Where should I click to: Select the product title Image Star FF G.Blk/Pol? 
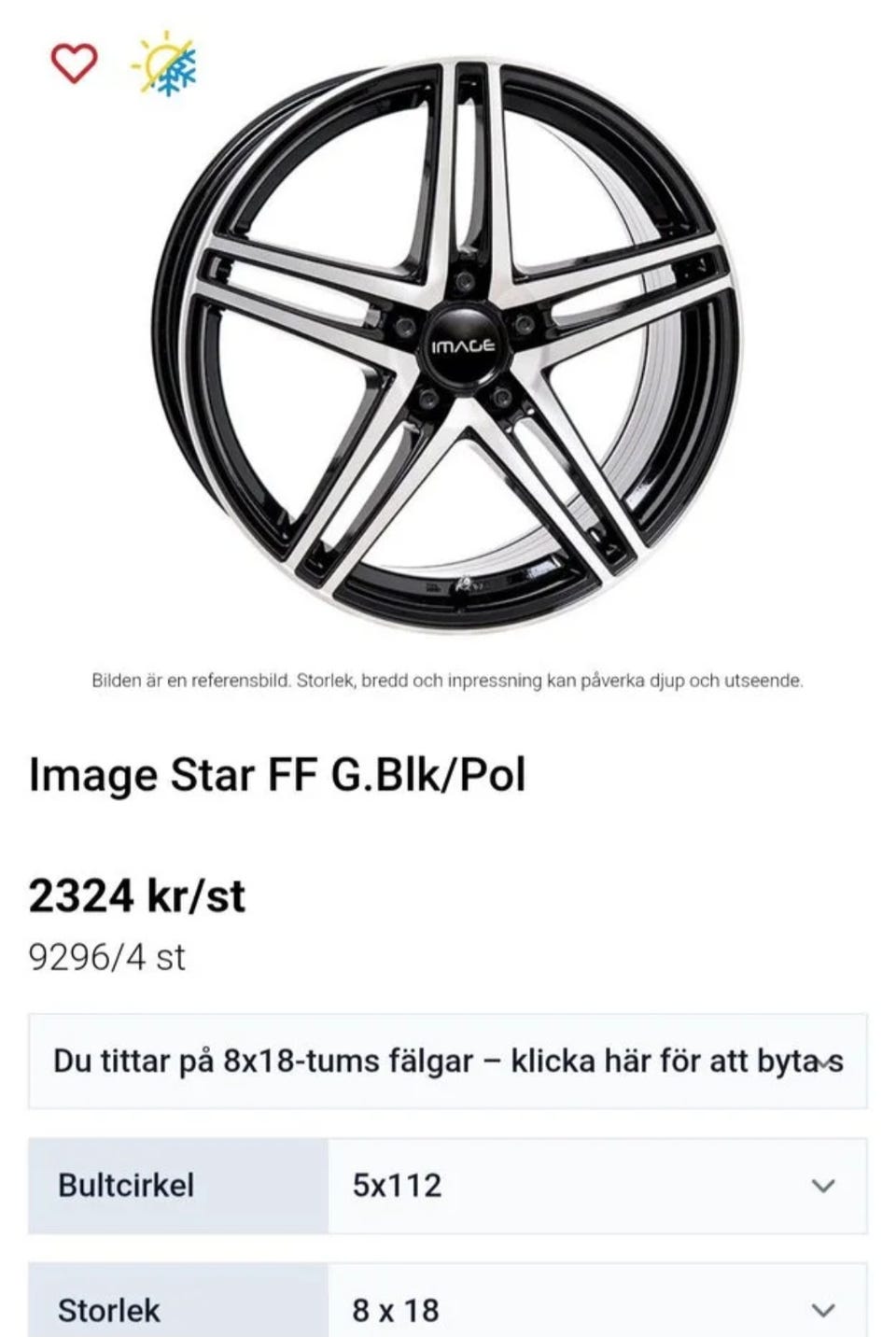pyautogui.click(x=277, y=773)
